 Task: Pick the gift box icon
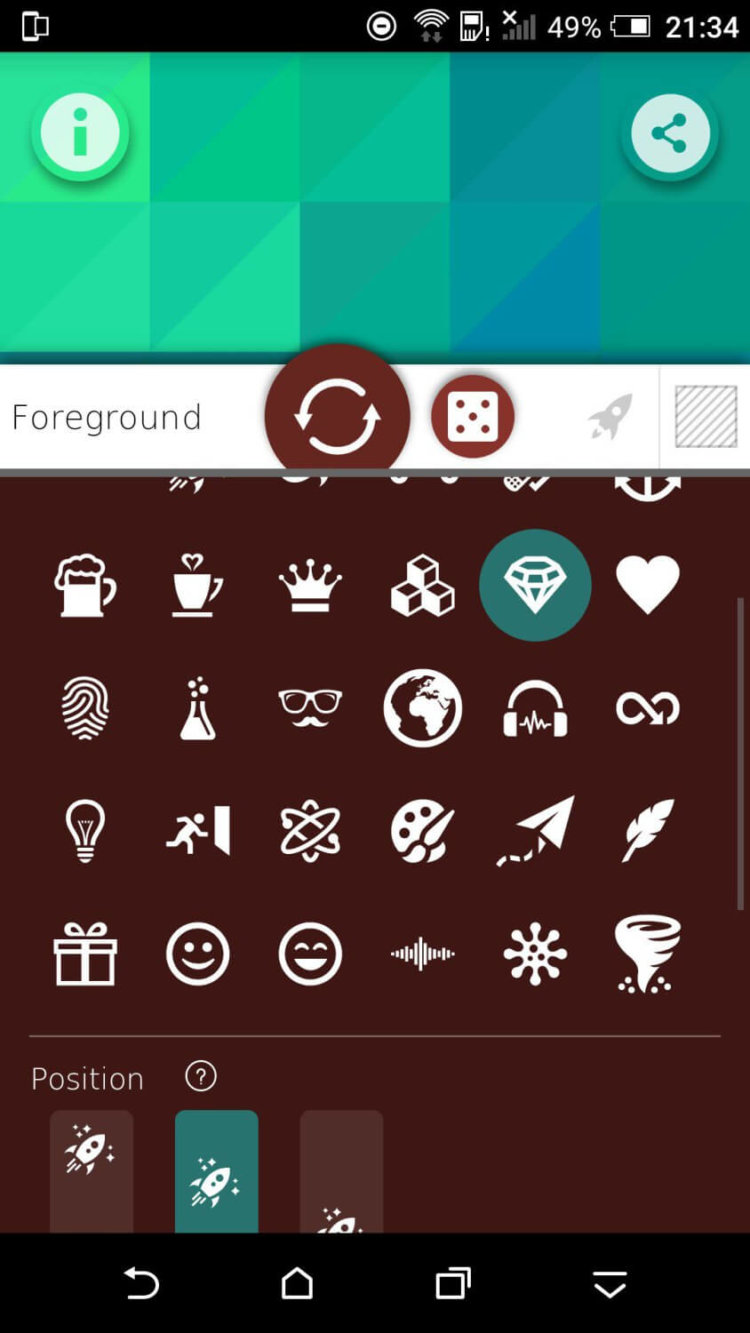(x=85, y=955)
